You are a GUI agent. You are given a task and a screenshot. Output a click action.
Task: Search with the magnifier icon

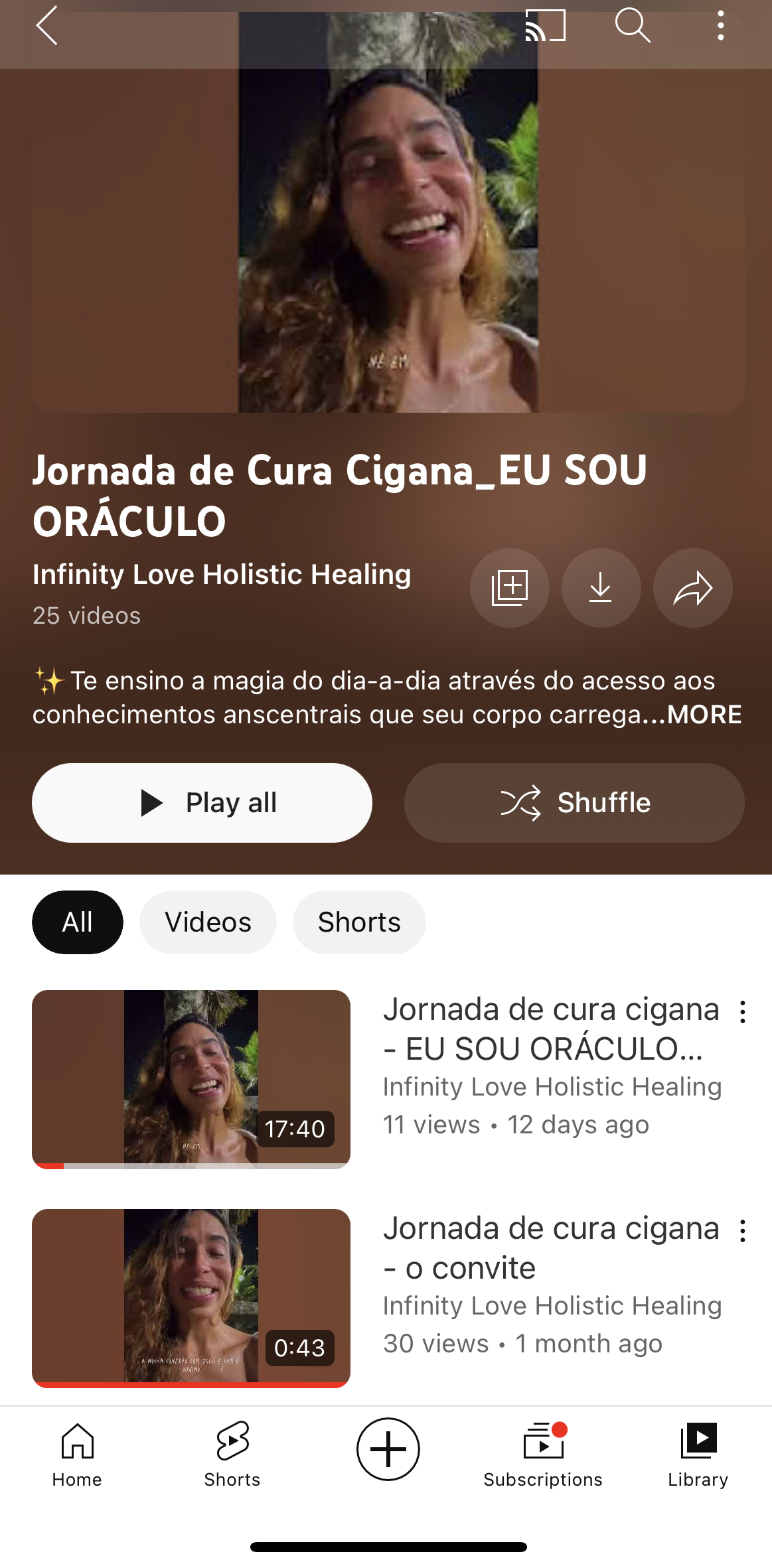coord(632,27)
